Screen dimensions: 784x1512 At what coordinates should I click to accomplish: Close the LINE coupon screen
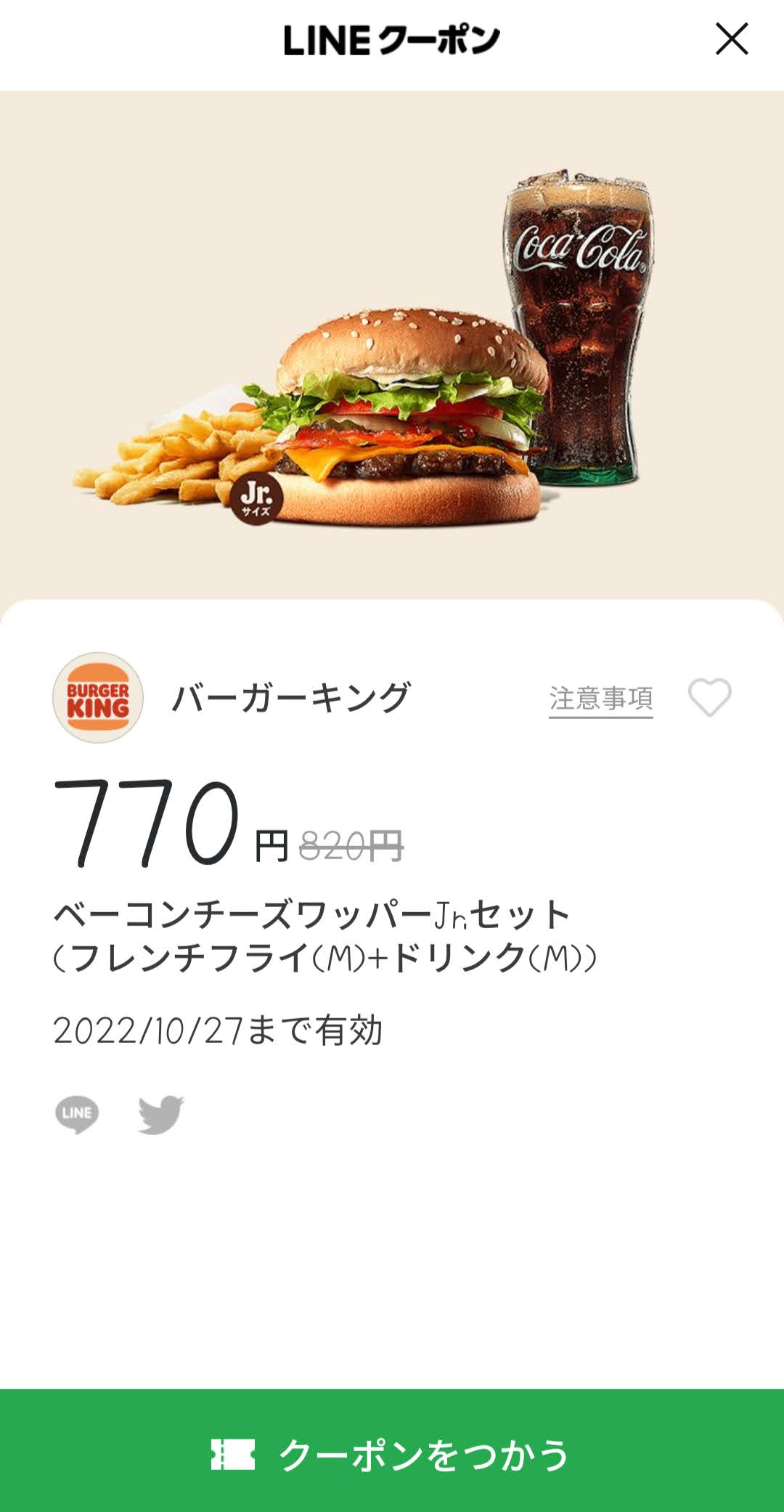(731, 39)
